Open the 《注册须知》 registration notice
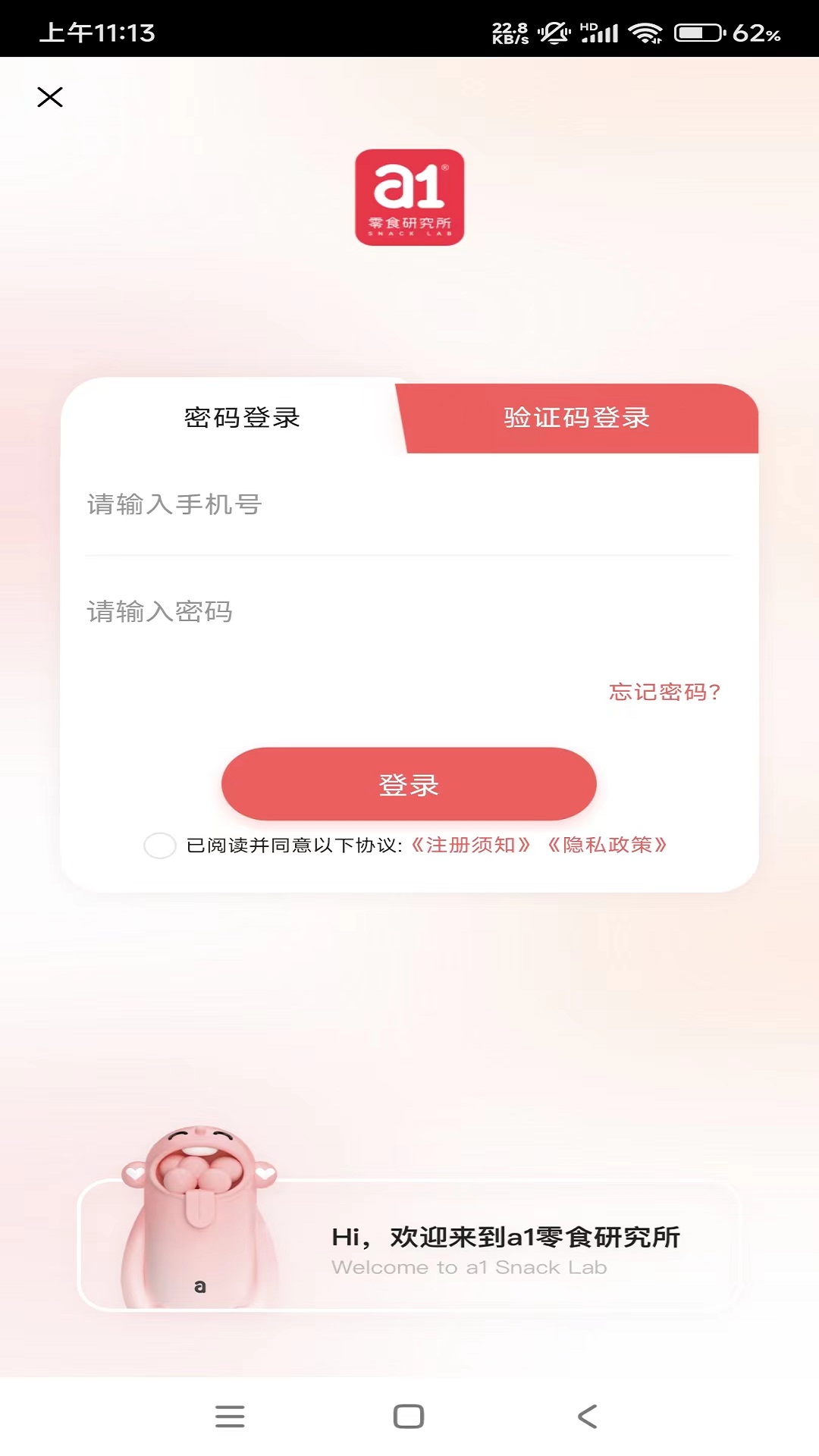Viewport: 819px width, 1456px height. [x=470, y=845]
